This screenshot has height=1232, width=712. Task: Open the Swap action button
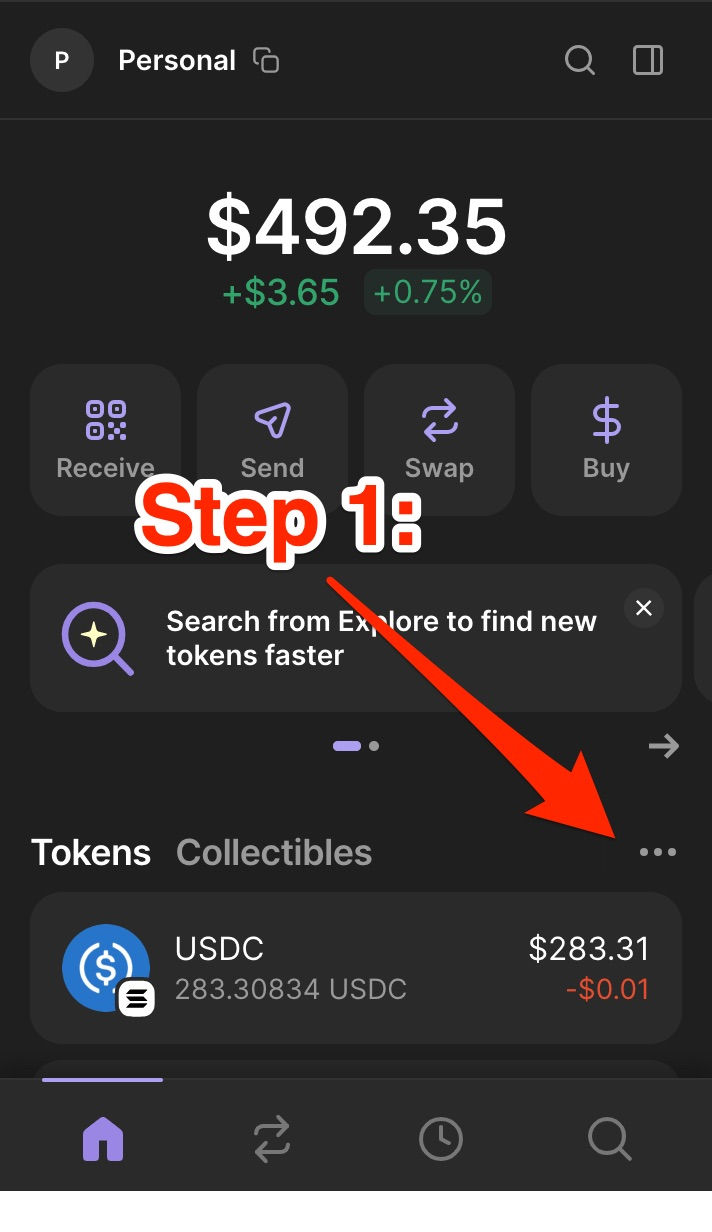439,440
